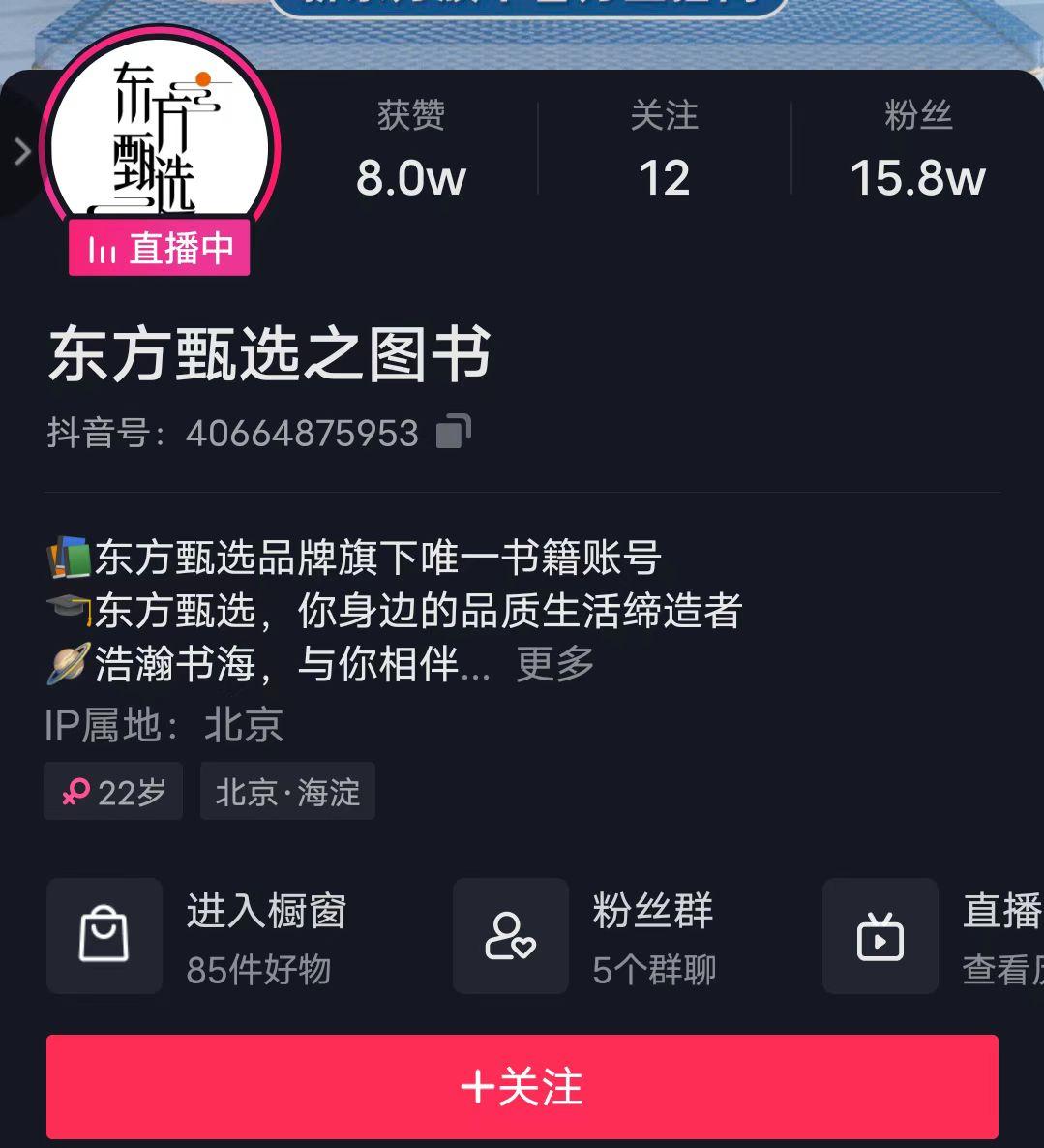Open 粉丝群 fan groups

tap(585, 936)
